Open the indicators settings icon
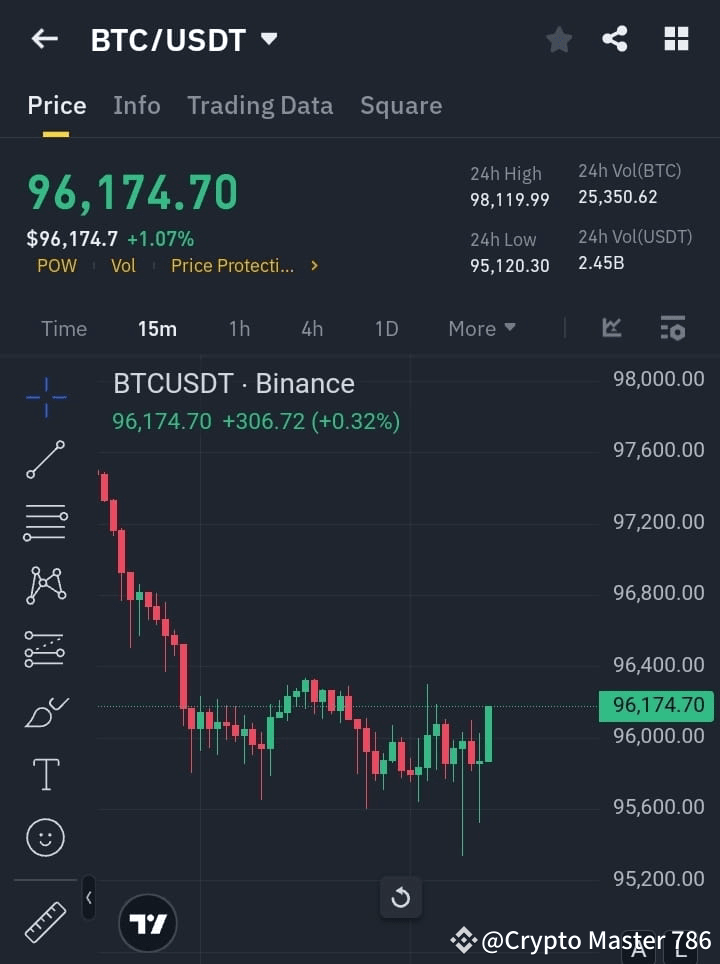Viewport: 720px width, 964px height. 672,328
